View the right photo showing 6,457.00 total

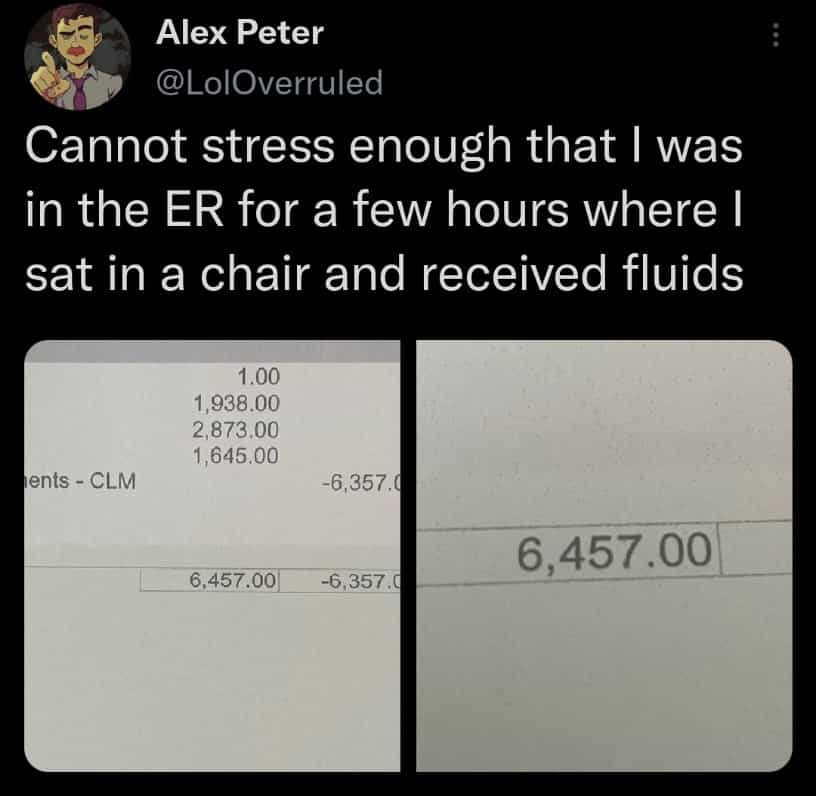[604, 555]
